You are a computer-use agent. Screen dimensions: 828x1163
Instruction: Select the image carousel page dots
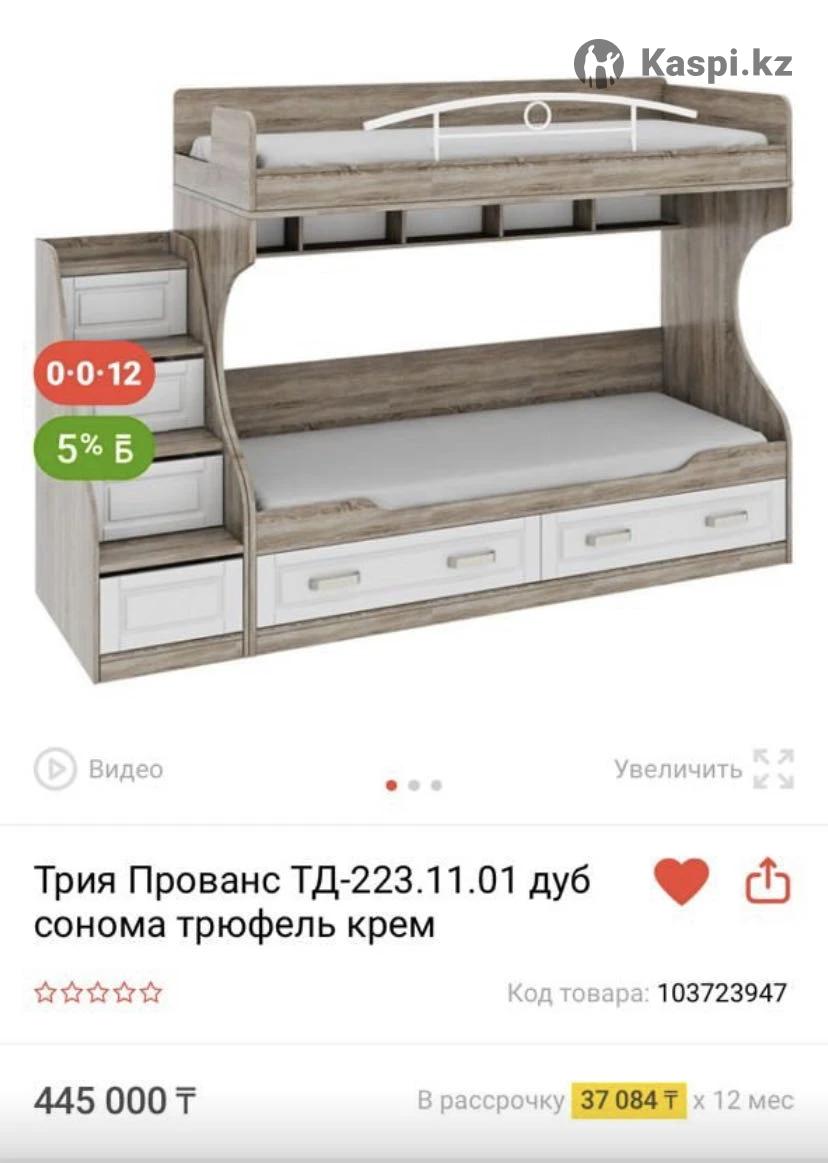click(x=414, y=785)
